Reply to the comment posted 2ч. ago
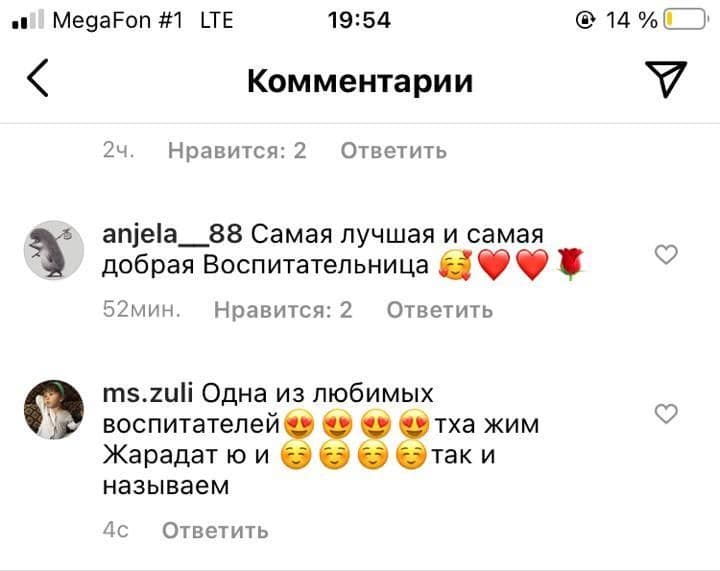 [x=393, y=151]
